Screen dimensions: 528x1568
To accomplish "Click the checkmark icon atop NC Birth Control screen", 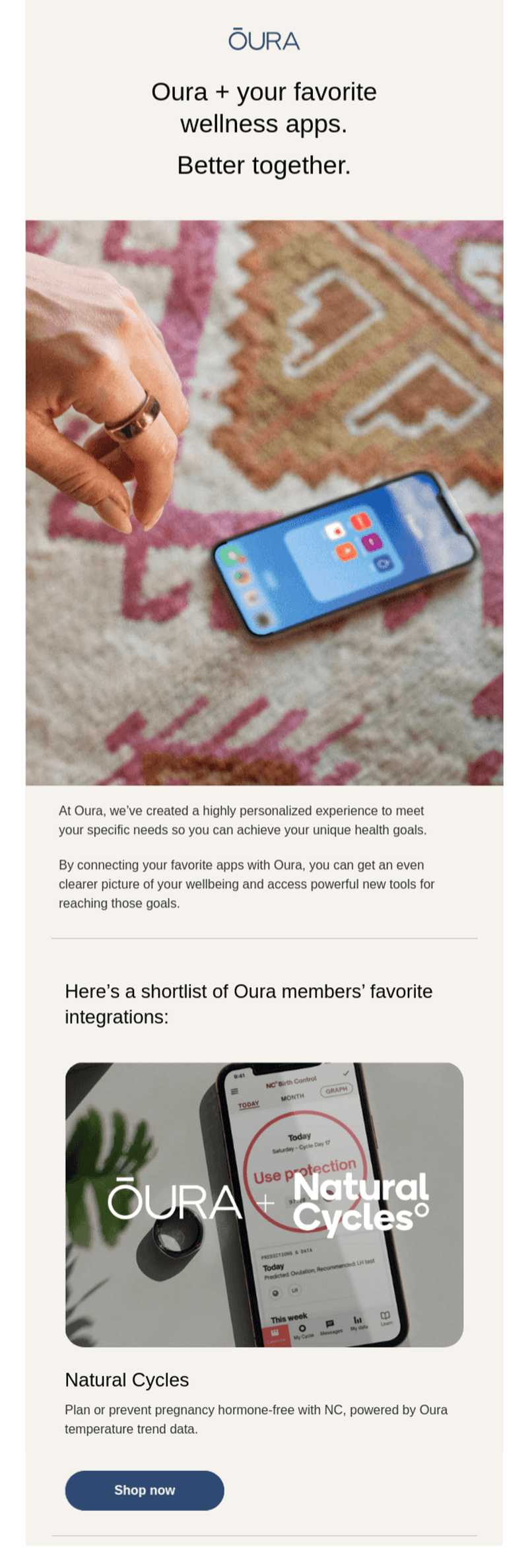I will (x=346, y=1074).
